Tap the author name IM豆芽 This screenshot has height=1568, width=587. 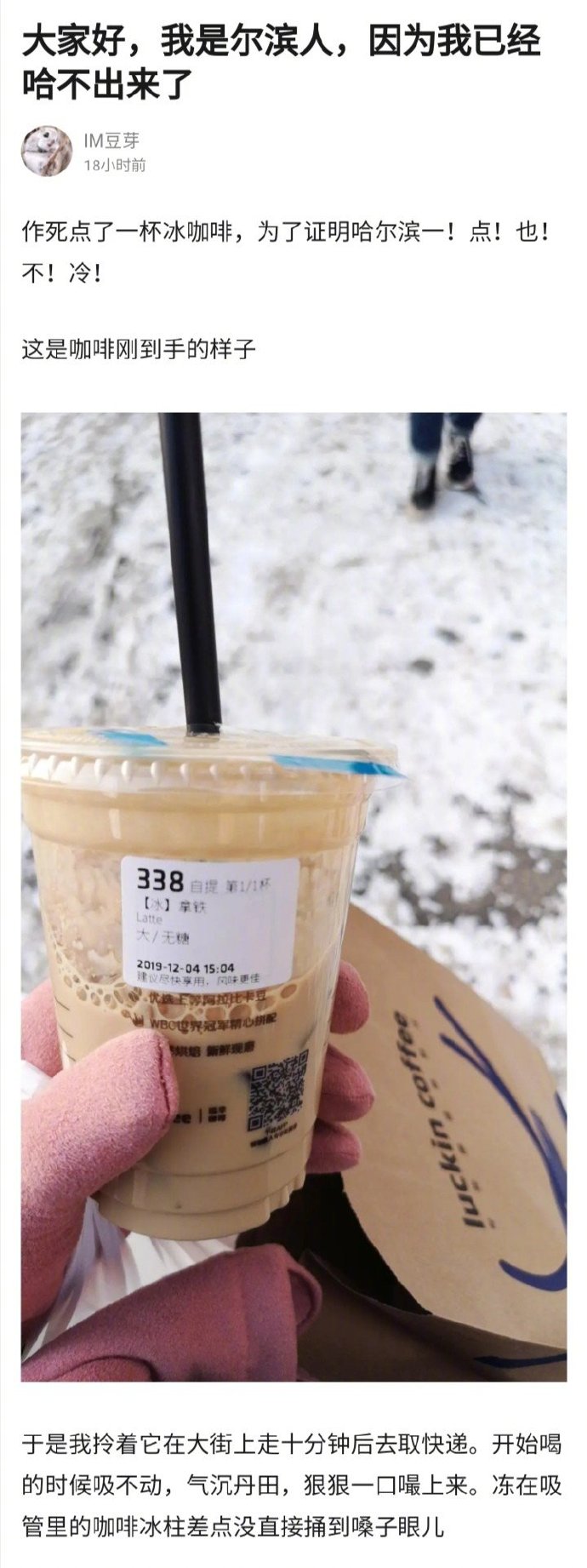click(x=111, y=141)
